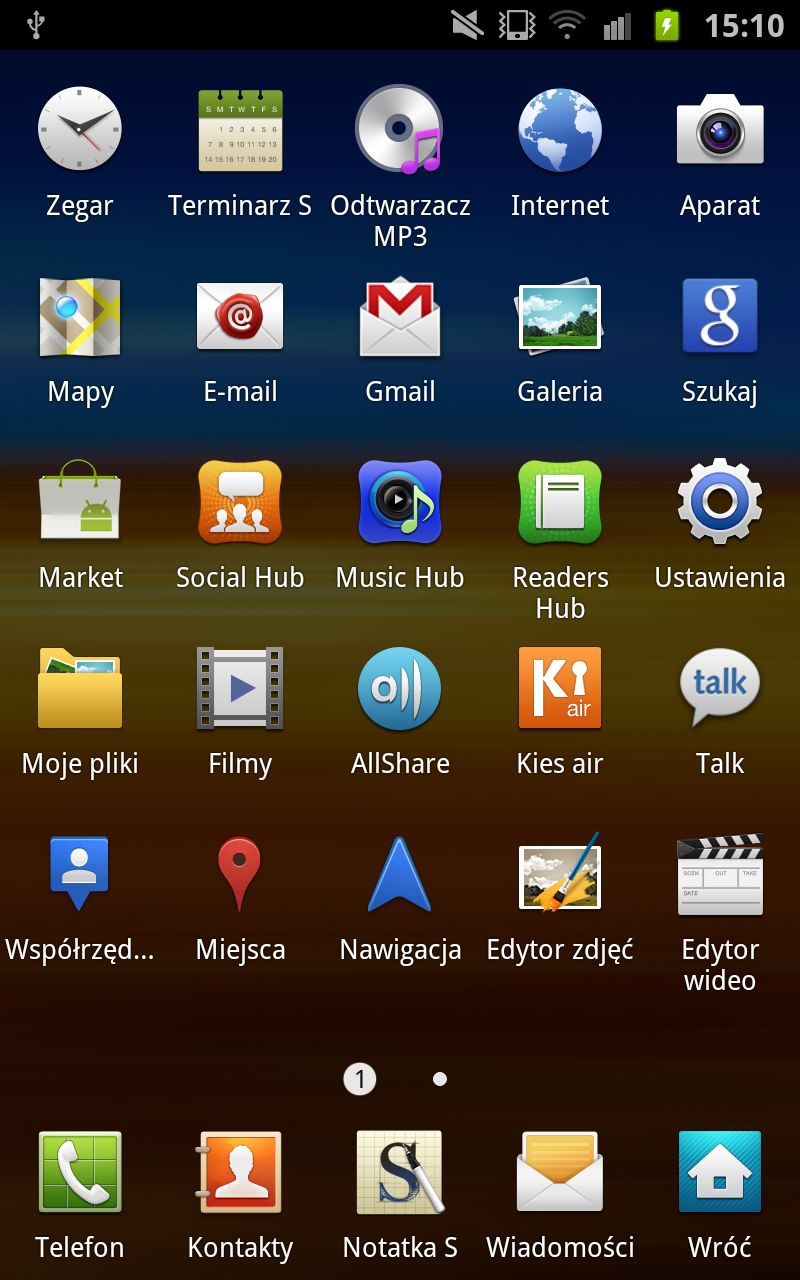Go to second app page dot

pos(440,1079)
